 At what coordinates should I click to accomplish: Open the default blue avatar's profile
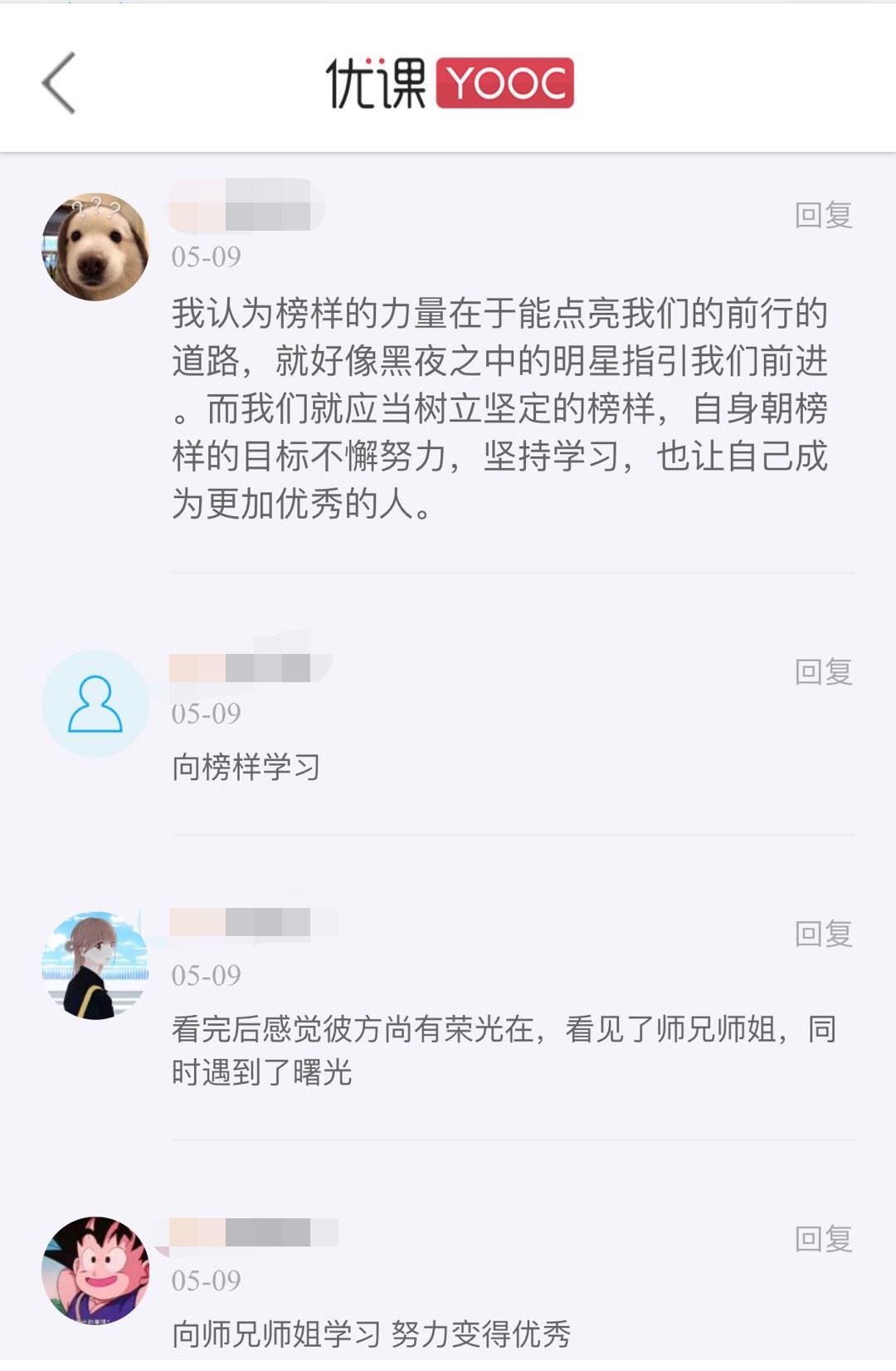[x=95, y=704]
